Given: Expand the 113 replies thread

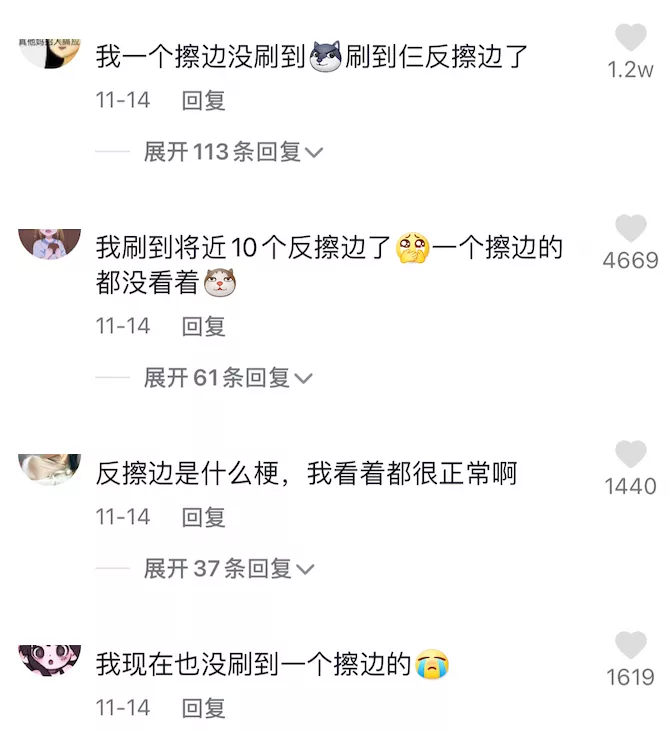Looking at the screenshot, I should click(x=233, y=152).
